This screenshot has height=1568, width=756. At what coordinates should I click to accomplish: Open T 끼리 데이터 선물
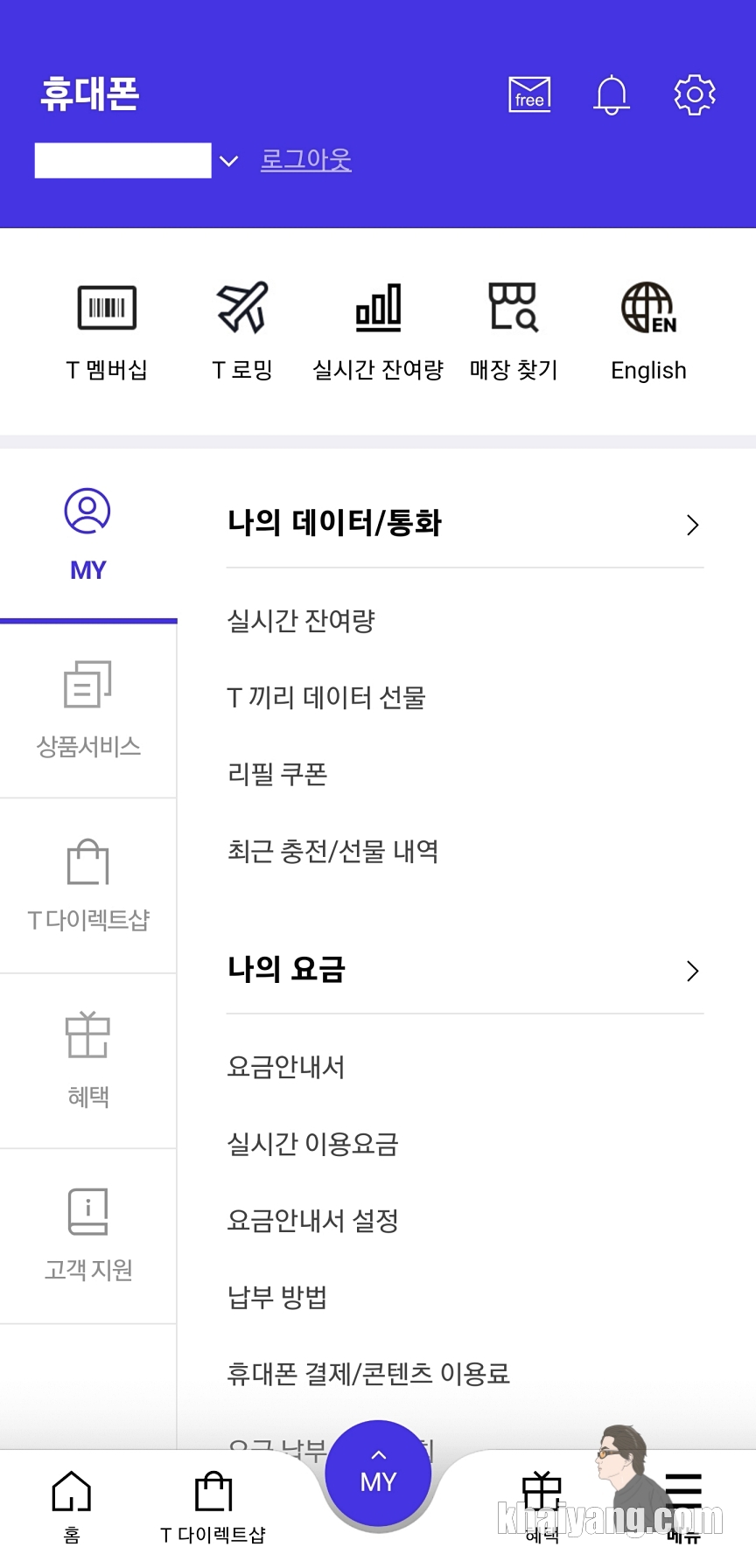click(326, 697)
